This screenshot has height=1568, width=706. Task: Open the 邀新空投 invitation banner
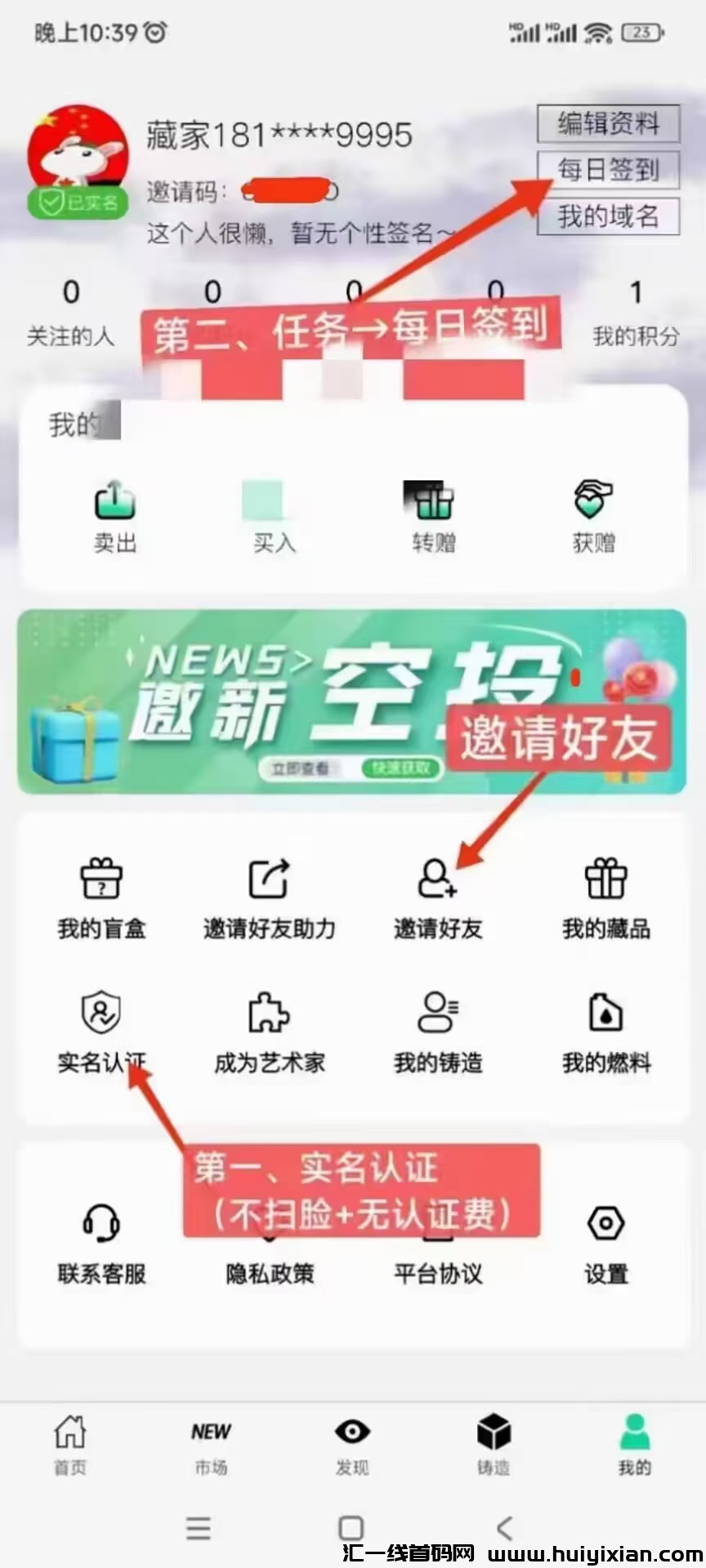pyautogui.click(x=245, y=702)
